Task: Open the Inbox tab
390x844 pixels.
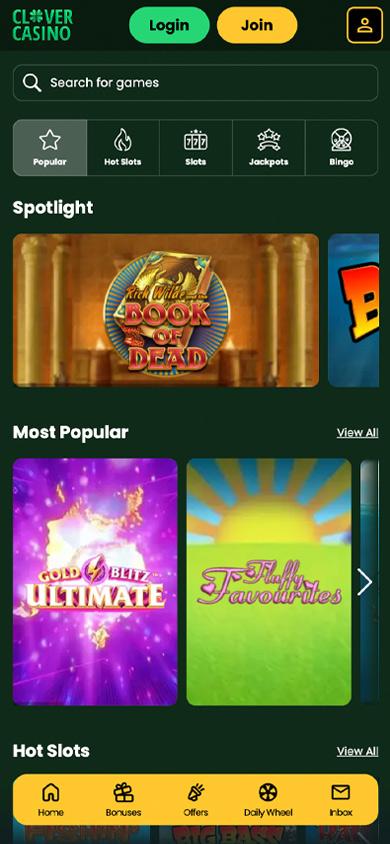Action: (341, 799)
